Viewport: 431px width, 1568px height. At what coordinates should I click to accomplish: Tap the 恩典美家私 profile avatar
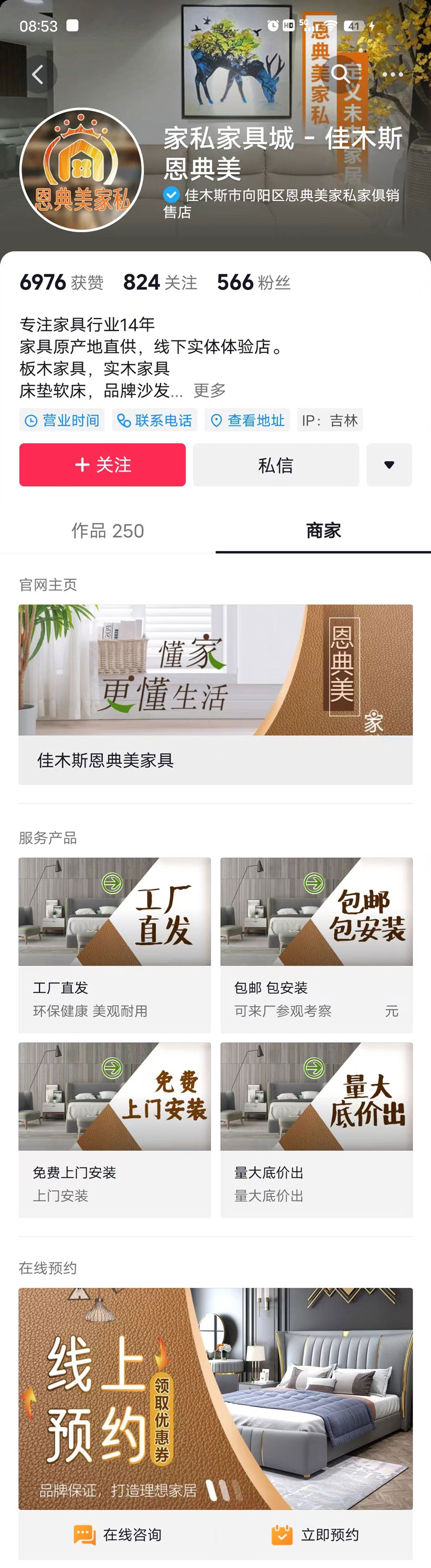[81, 170]
